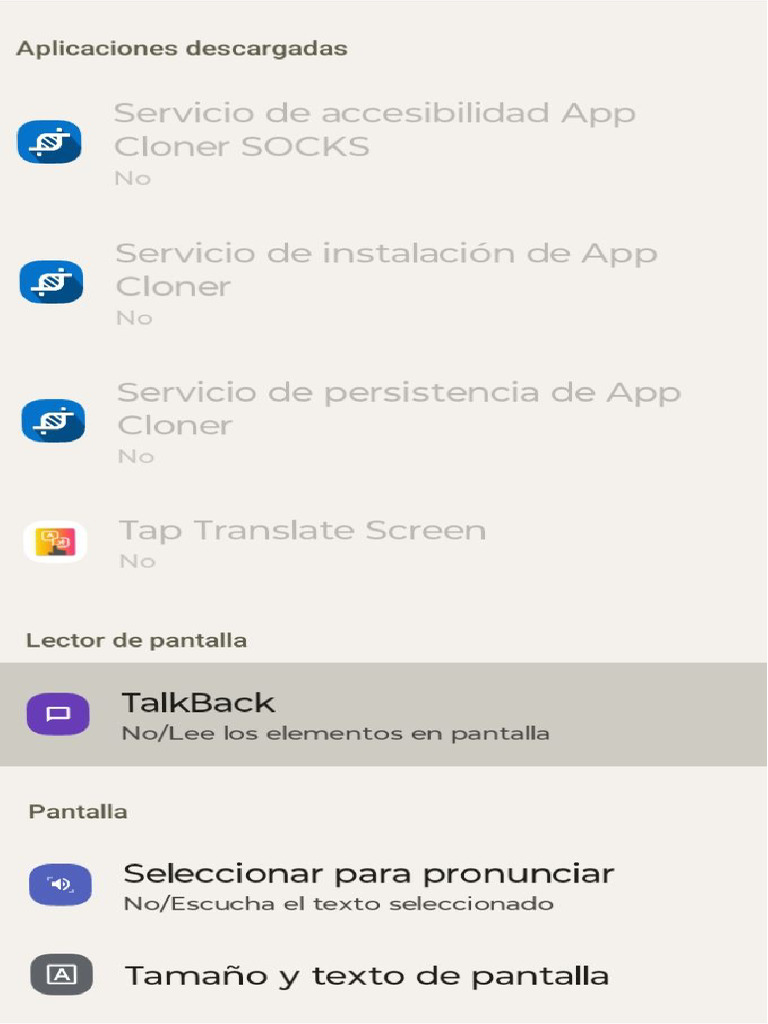
Task: Open Servicio de instalación de App Cloner
Action: pos(384,282)
